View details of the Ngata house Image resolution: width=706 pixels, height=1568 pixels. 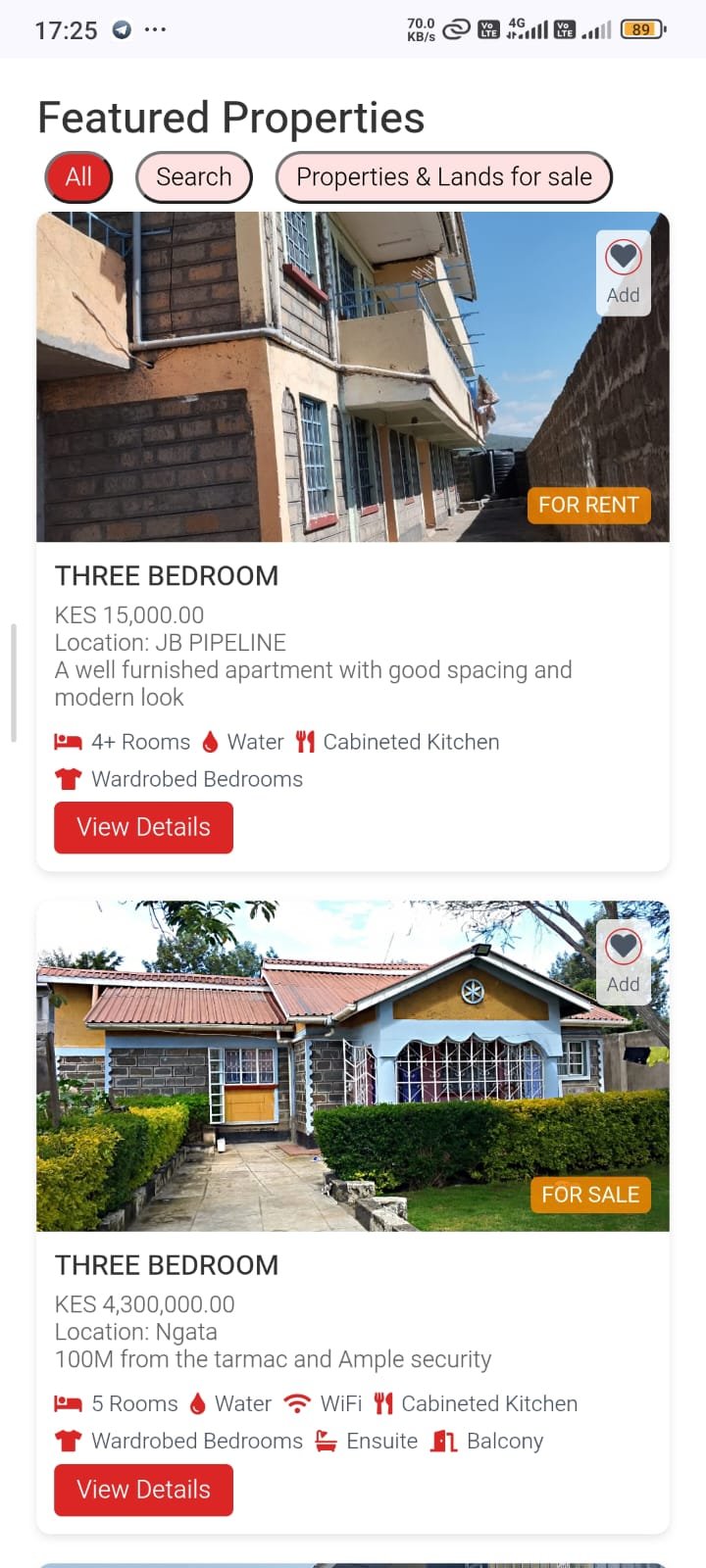pyautogui.click(x=143, y=1490)
